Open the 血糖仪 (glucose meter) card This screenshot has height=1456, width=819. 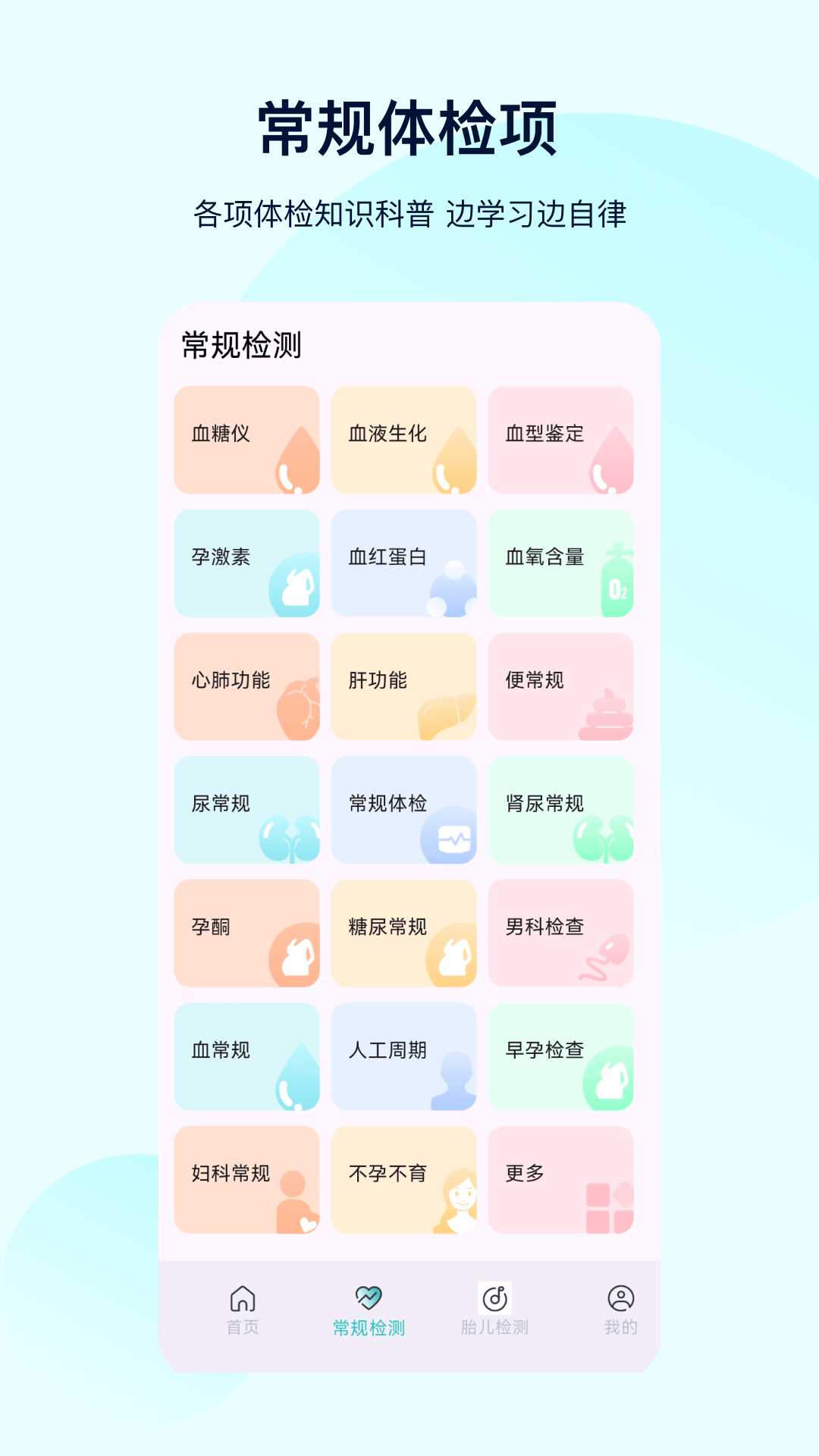pyautogui.click(x=246, y=440)
